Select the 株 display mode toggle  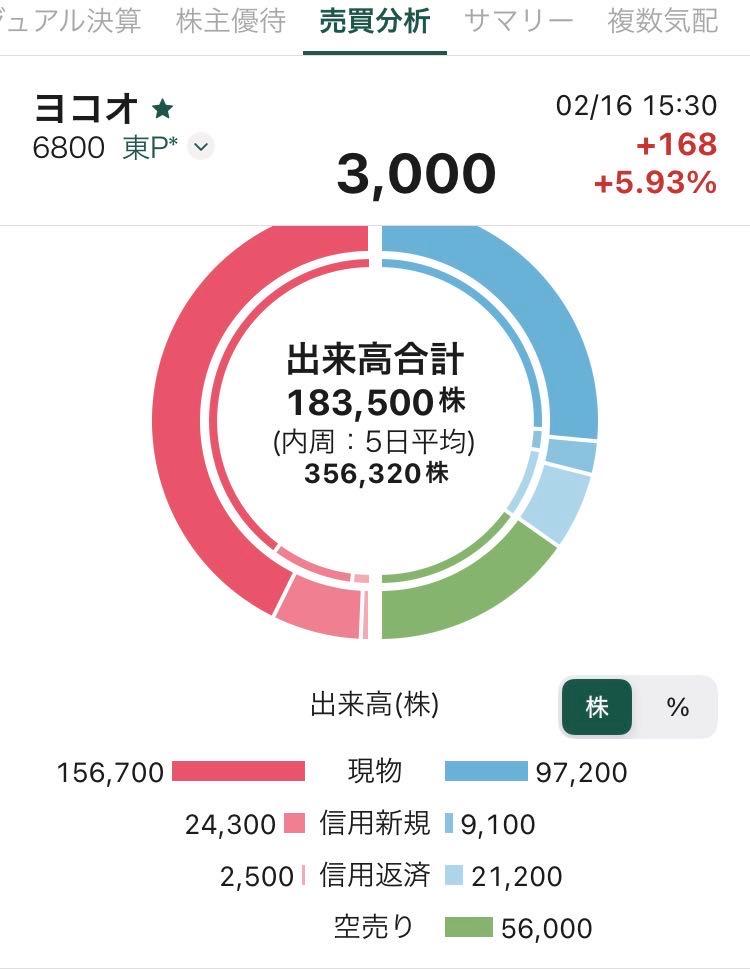tap(597, 707)
